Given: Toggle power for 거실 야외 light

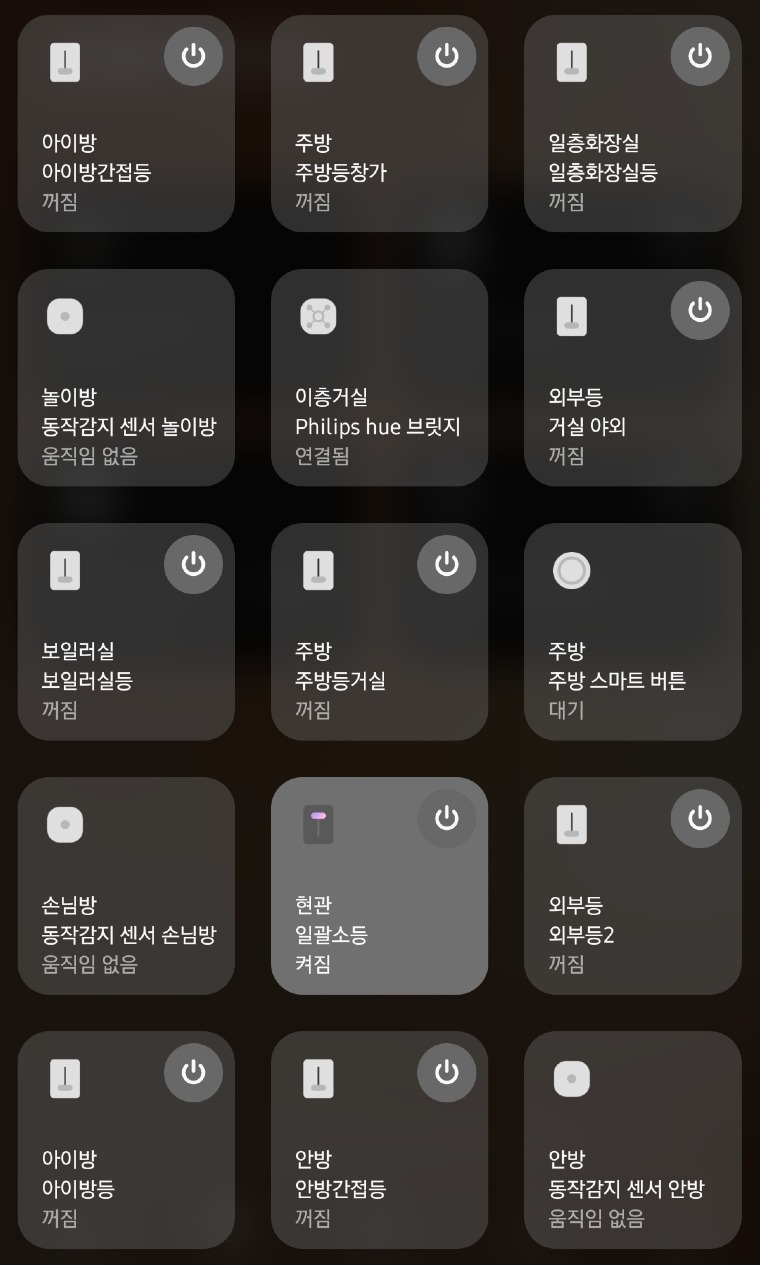Looking at the screenshot, I should (699, 311).
